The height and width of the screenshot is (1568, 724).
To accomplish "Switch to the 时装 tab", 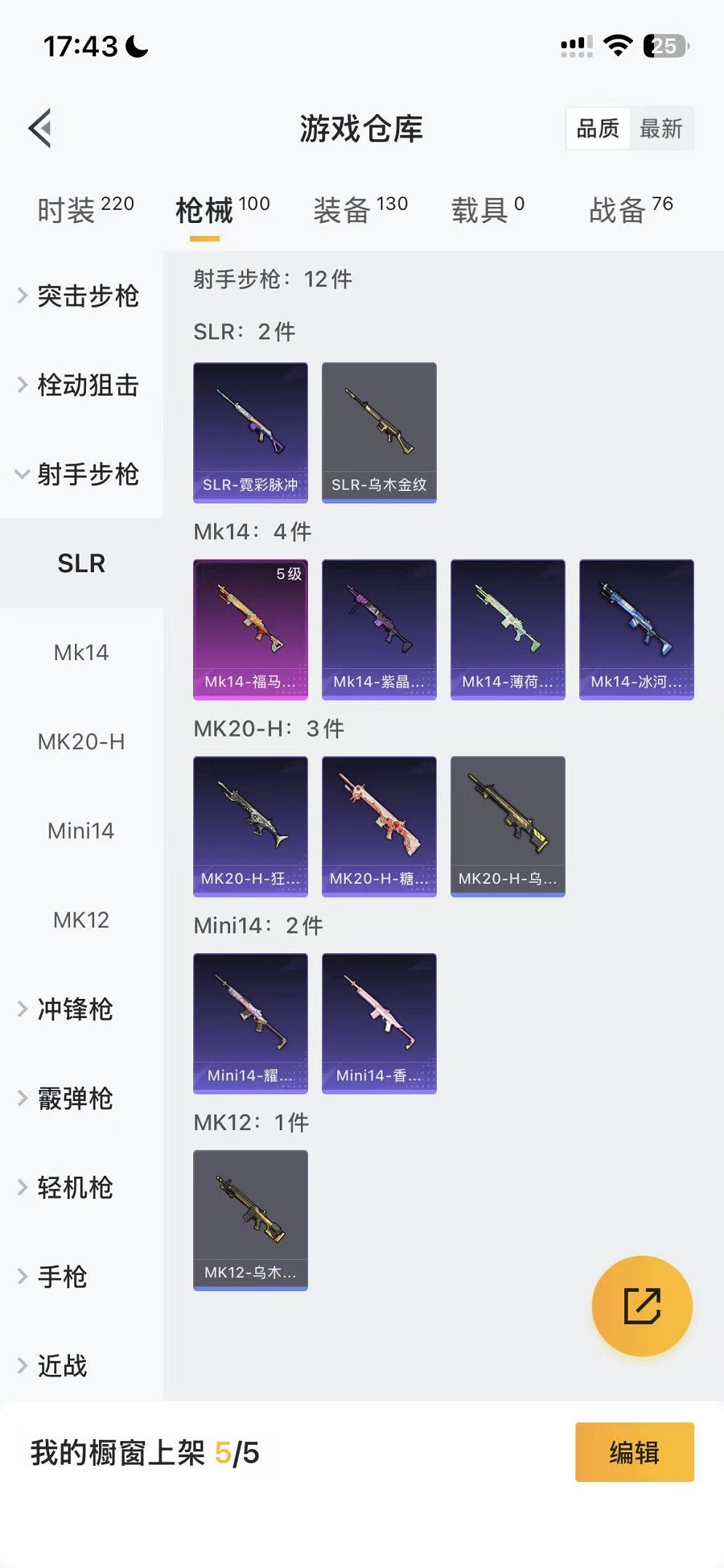I will (x=85, y=210).
